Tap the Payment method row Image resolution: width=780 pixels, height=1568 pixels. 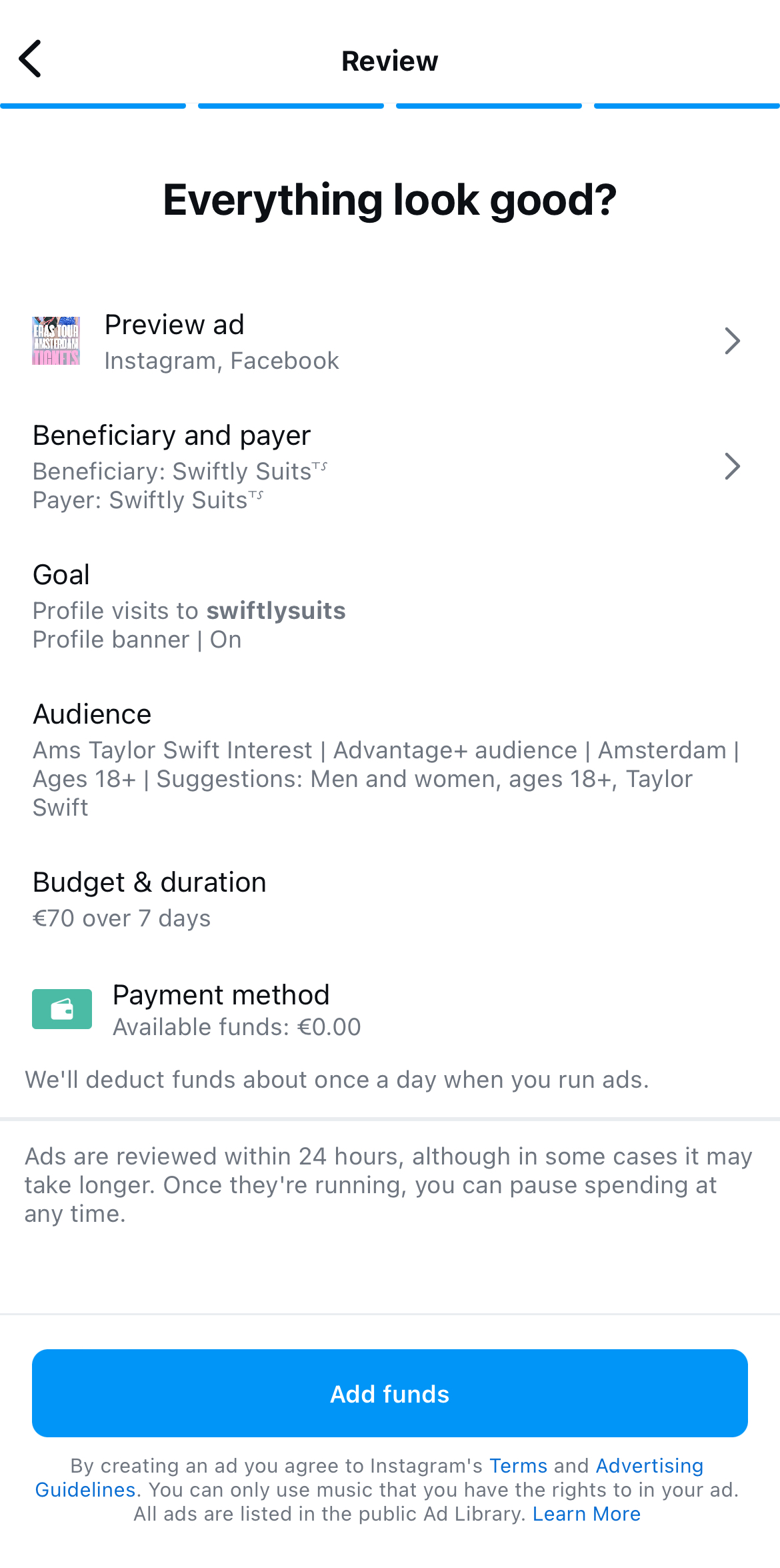pyautogui.click(x=220, y=1008)
